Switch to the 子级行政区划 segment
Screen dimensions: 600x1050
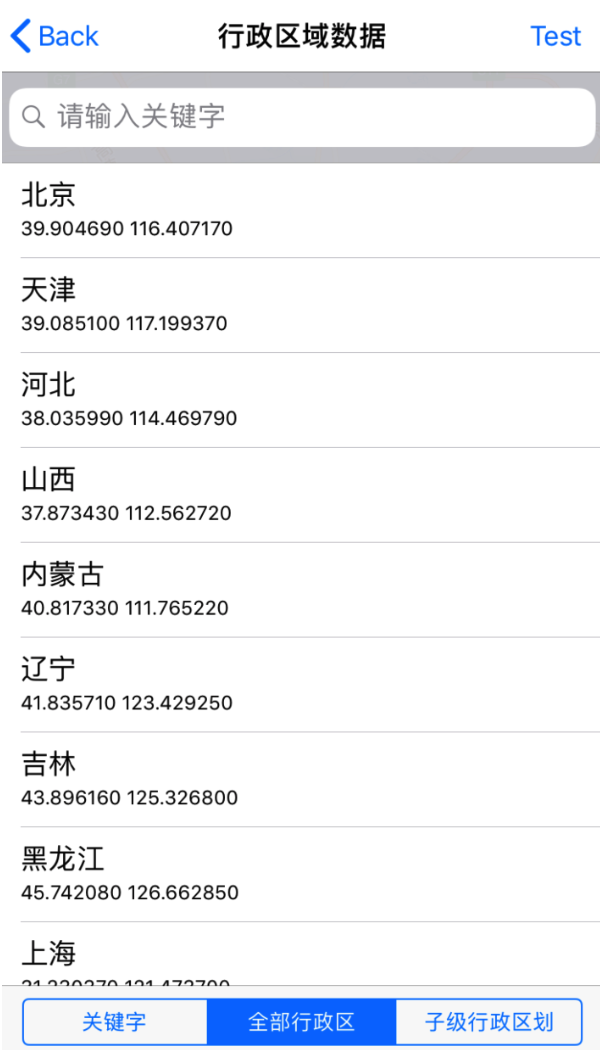489,1022
